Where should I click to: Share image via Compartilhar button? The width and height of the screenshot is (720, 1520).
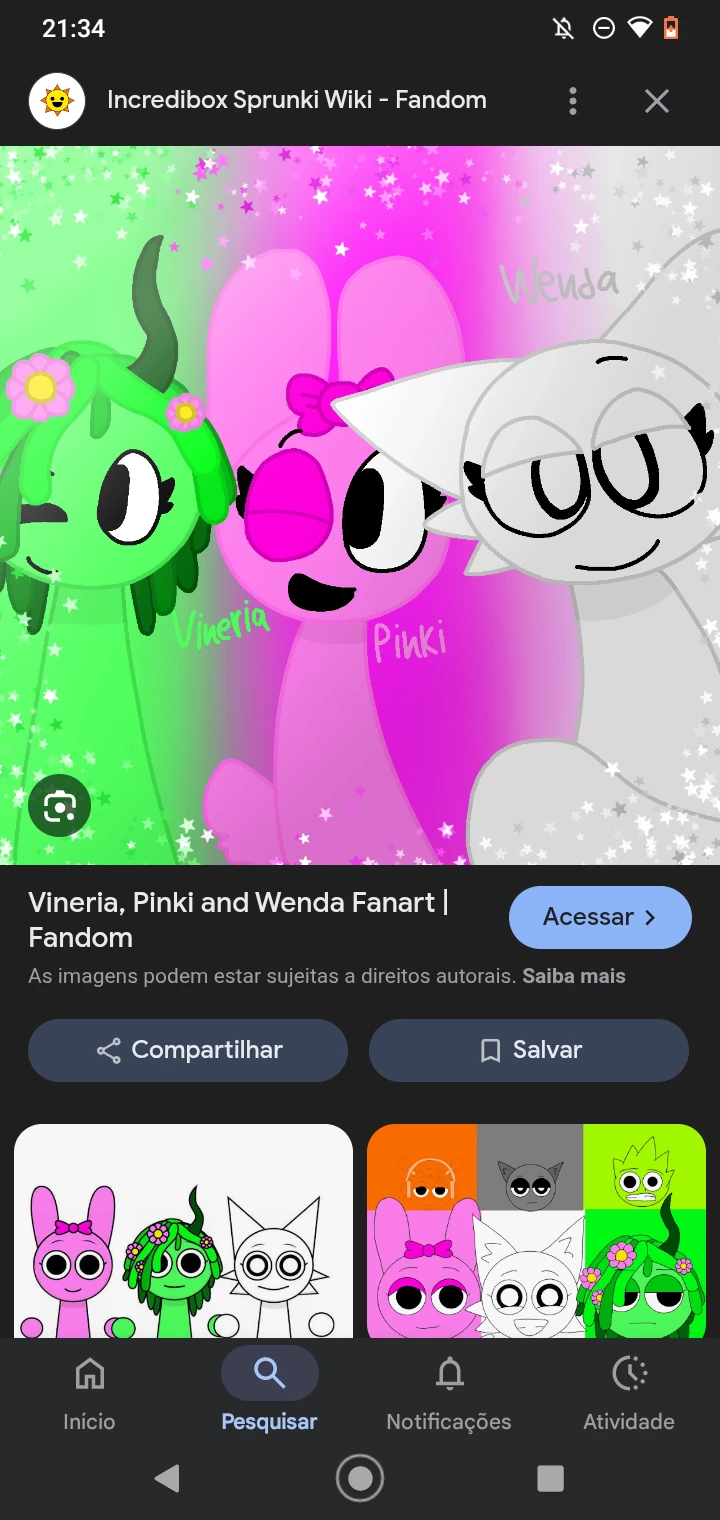point(188,1050)
